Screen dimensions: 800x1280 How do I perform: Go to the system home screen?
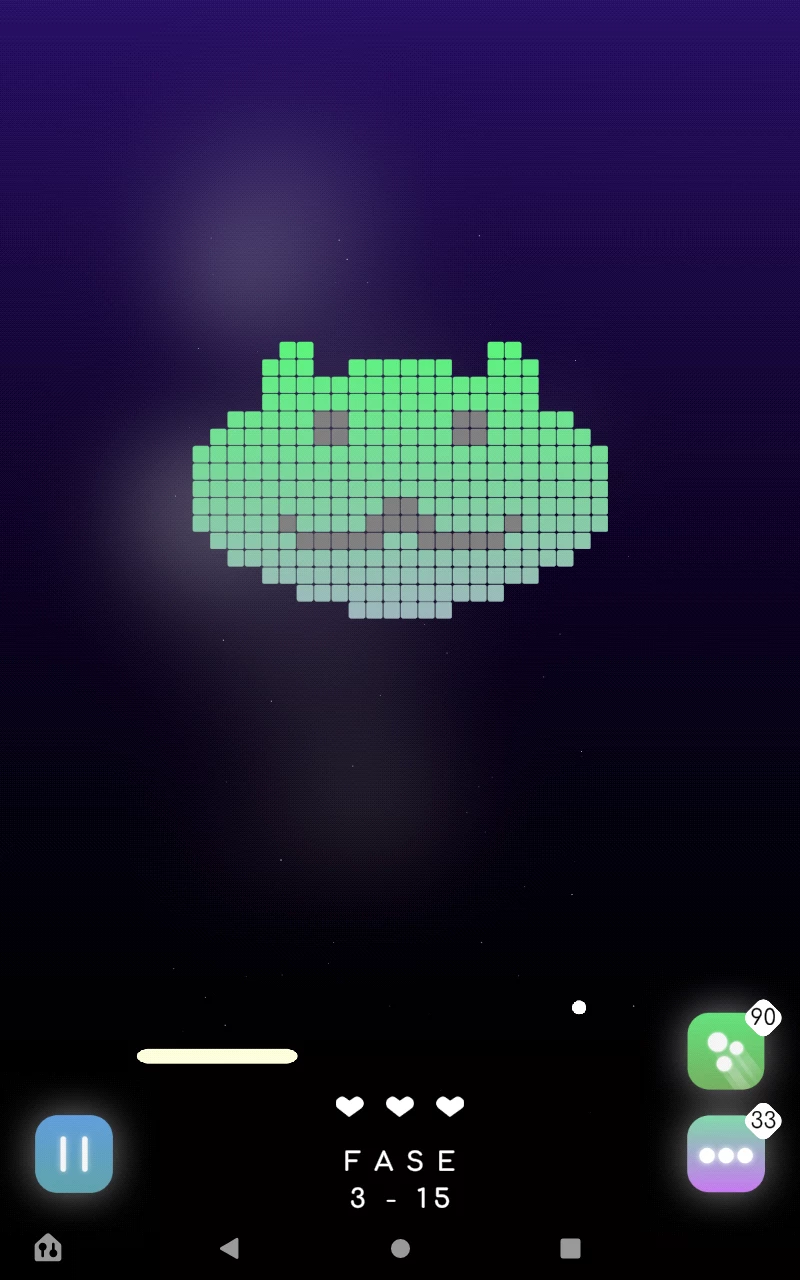[x=400, y=1247]
